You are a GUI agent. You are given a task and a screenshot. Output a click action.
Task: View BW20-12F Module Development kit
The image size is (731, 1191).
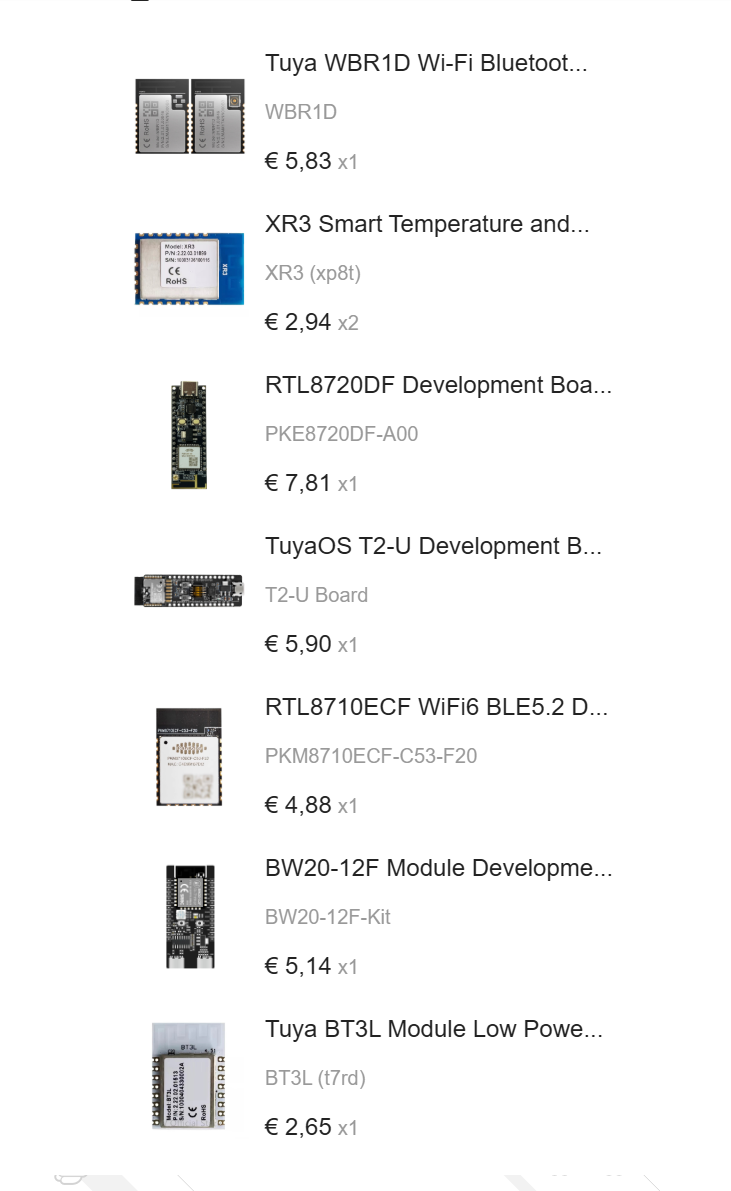(x=438, y=868)
